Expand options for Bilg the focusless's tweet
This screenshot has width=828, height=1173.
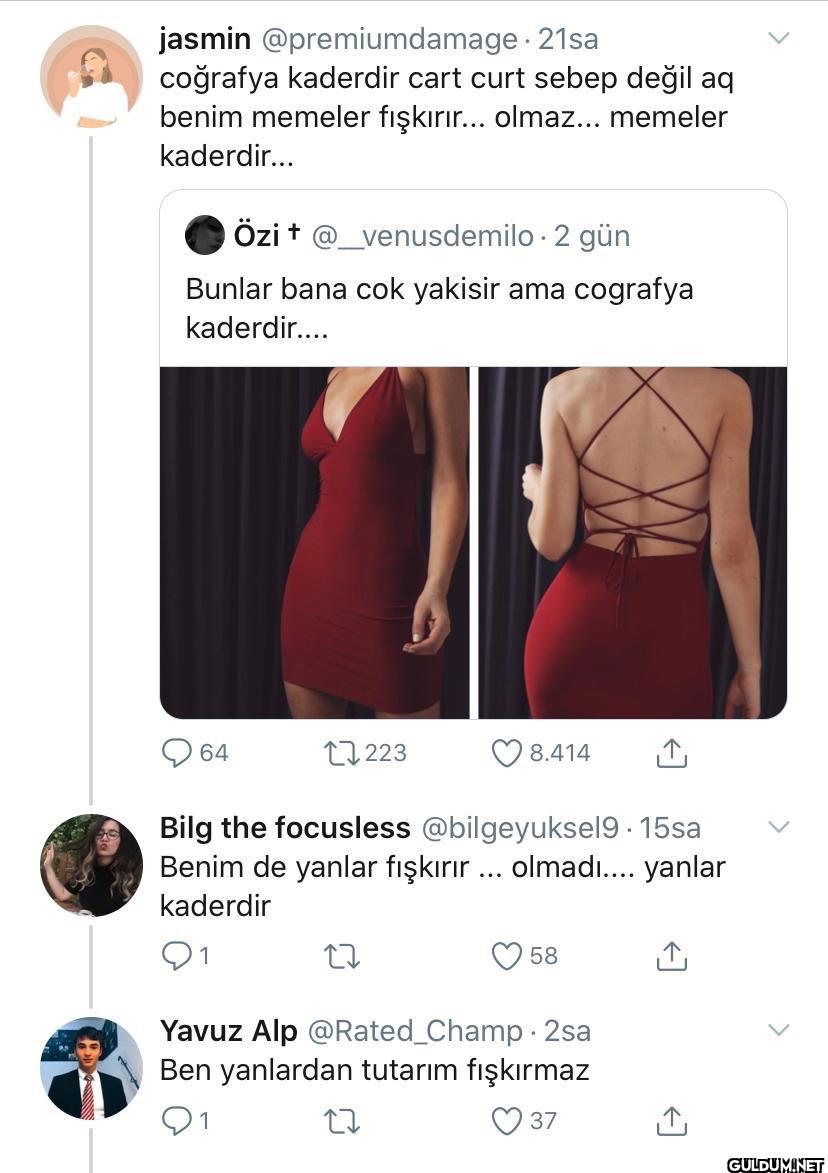click(778, 825)
